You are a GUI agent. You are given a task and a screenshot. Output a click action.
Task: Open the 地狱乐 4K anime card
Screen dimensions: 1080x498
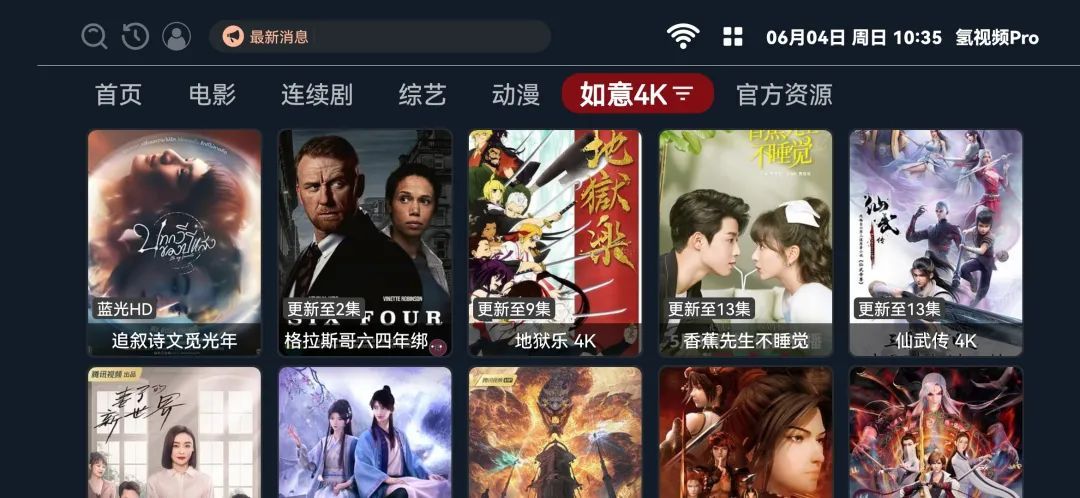[555, 242]
